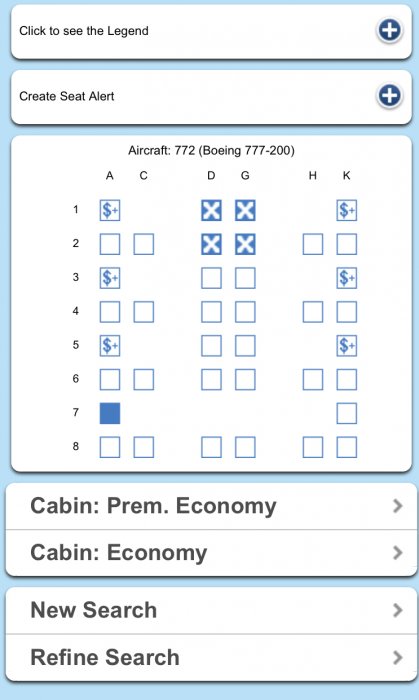Tap the unavailable seat 1D
The image size is (419, 700).
point(211,210)
